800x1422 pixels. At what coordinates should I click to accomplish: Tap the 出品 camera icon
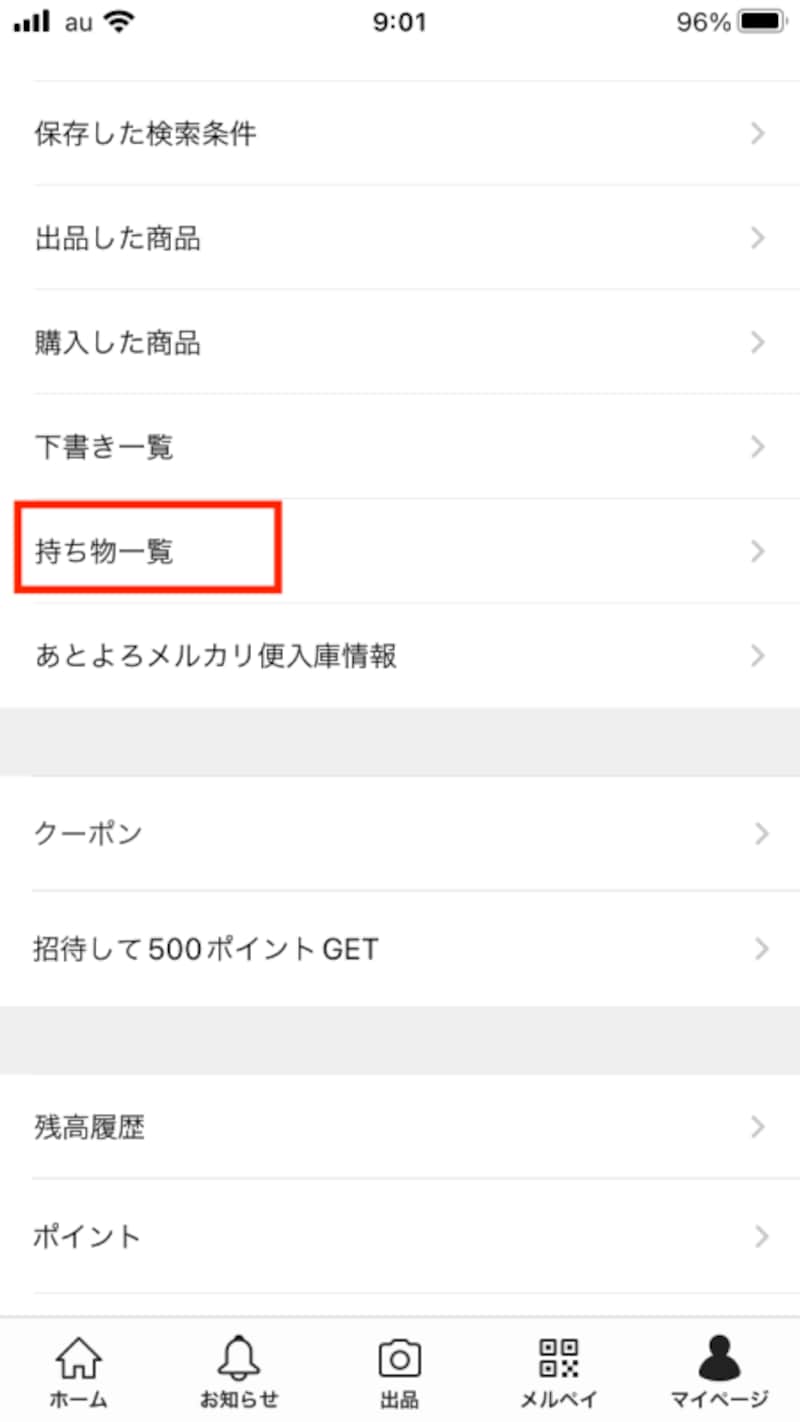coord(399,1358)
